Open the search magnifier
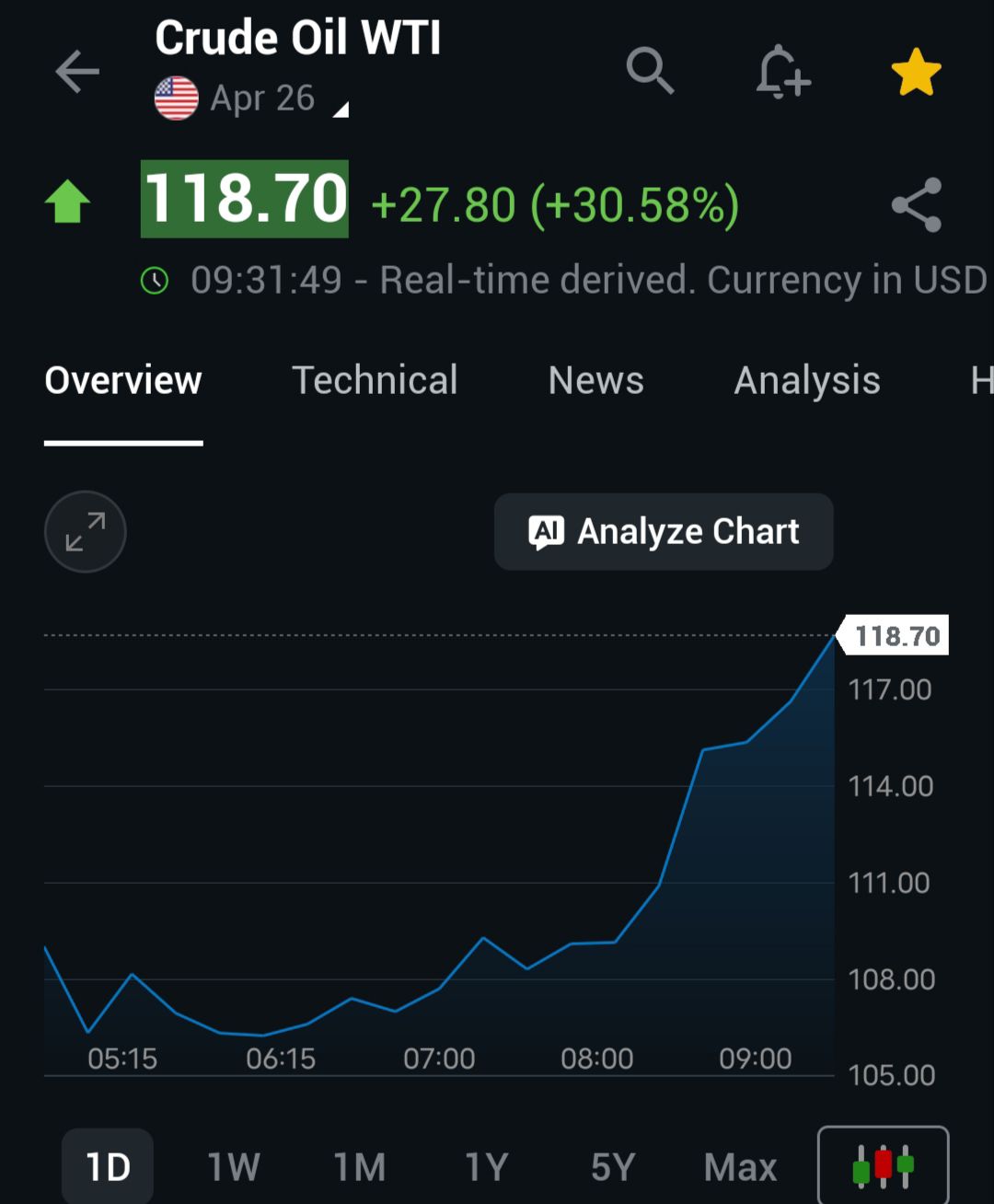 [x=650, y=71]
